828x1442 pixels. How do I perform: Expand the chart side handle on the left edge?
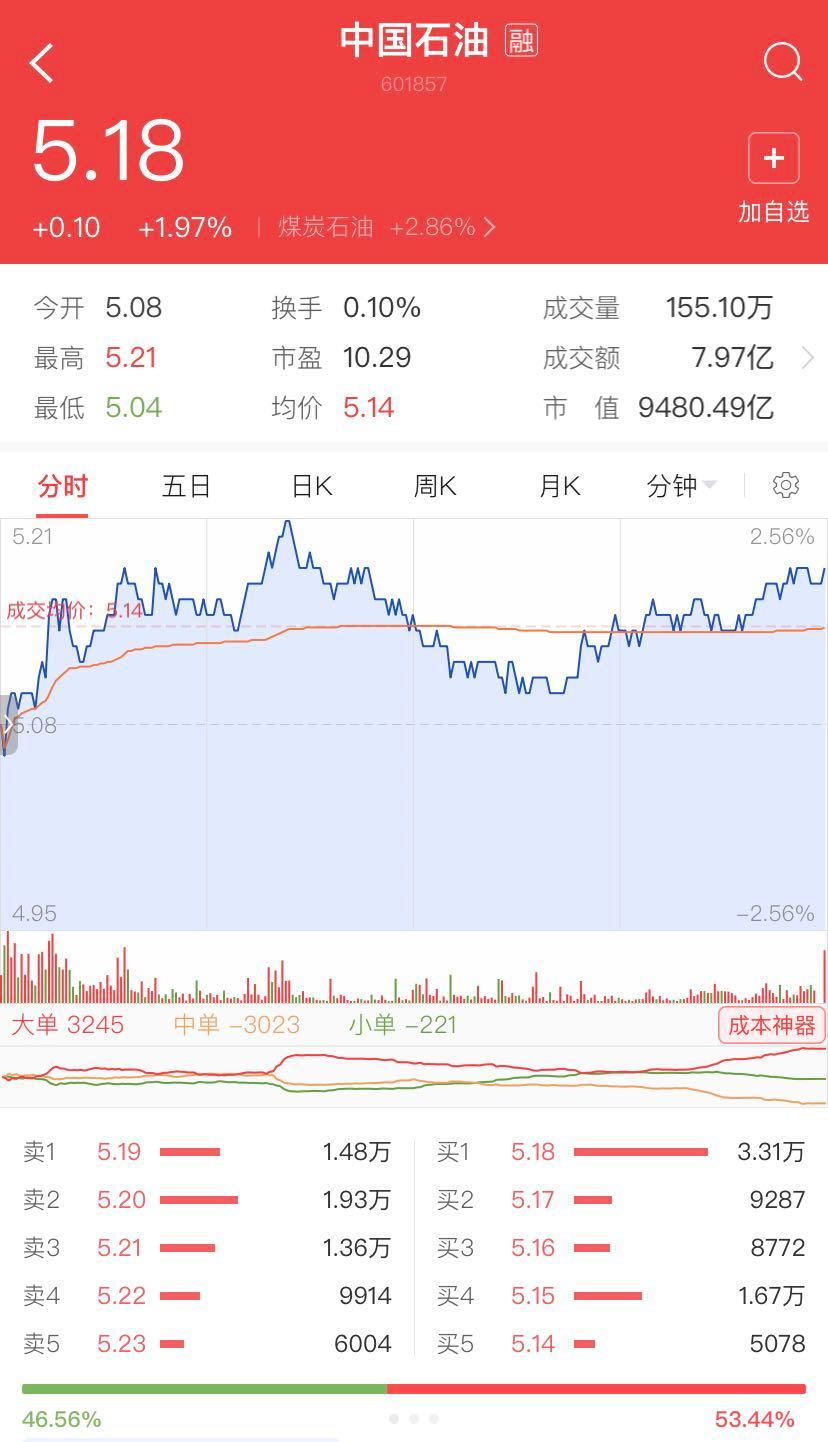[x=8, y=723]
